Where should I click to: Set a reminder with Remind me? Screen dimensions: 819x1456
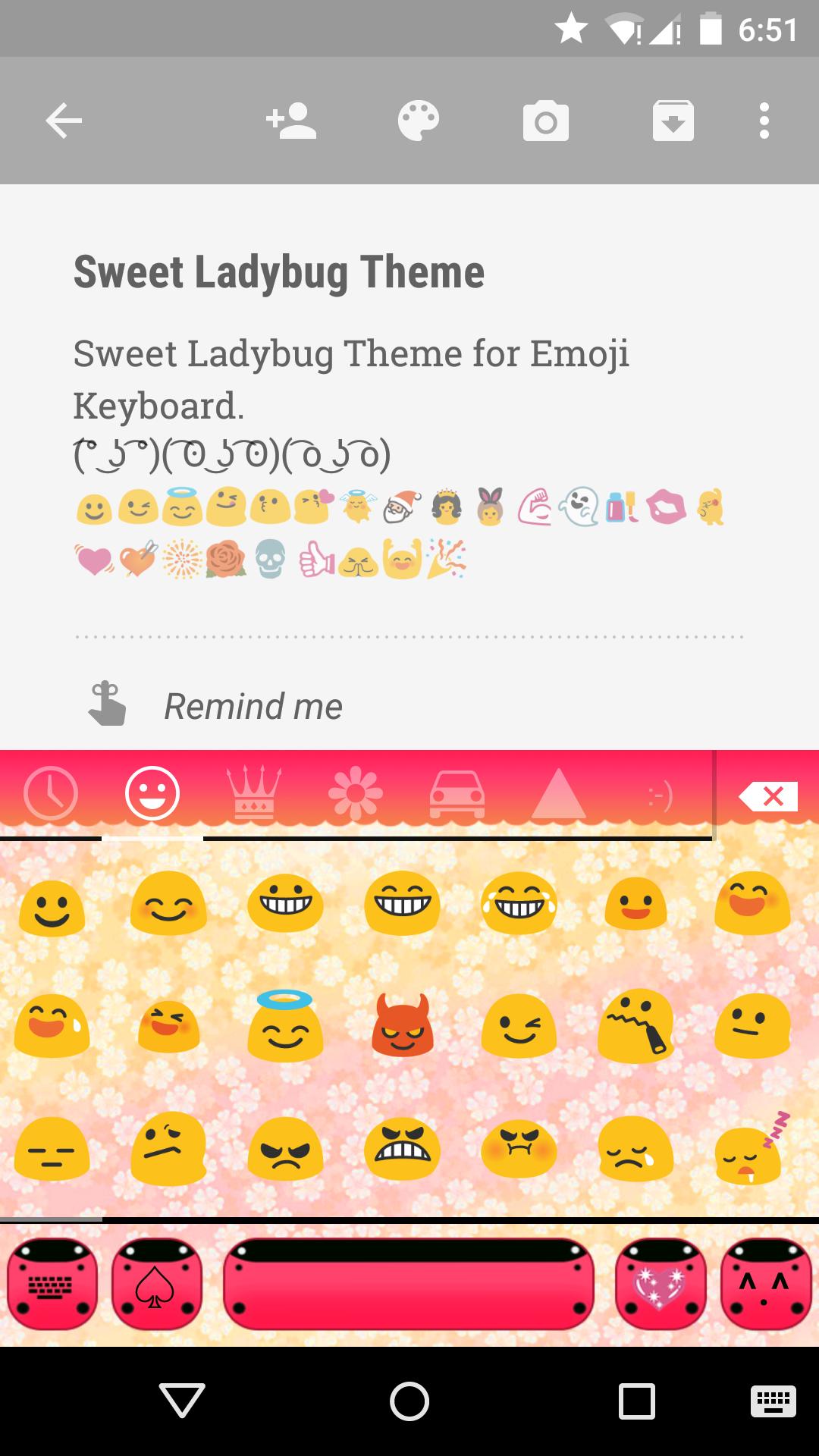253,707
